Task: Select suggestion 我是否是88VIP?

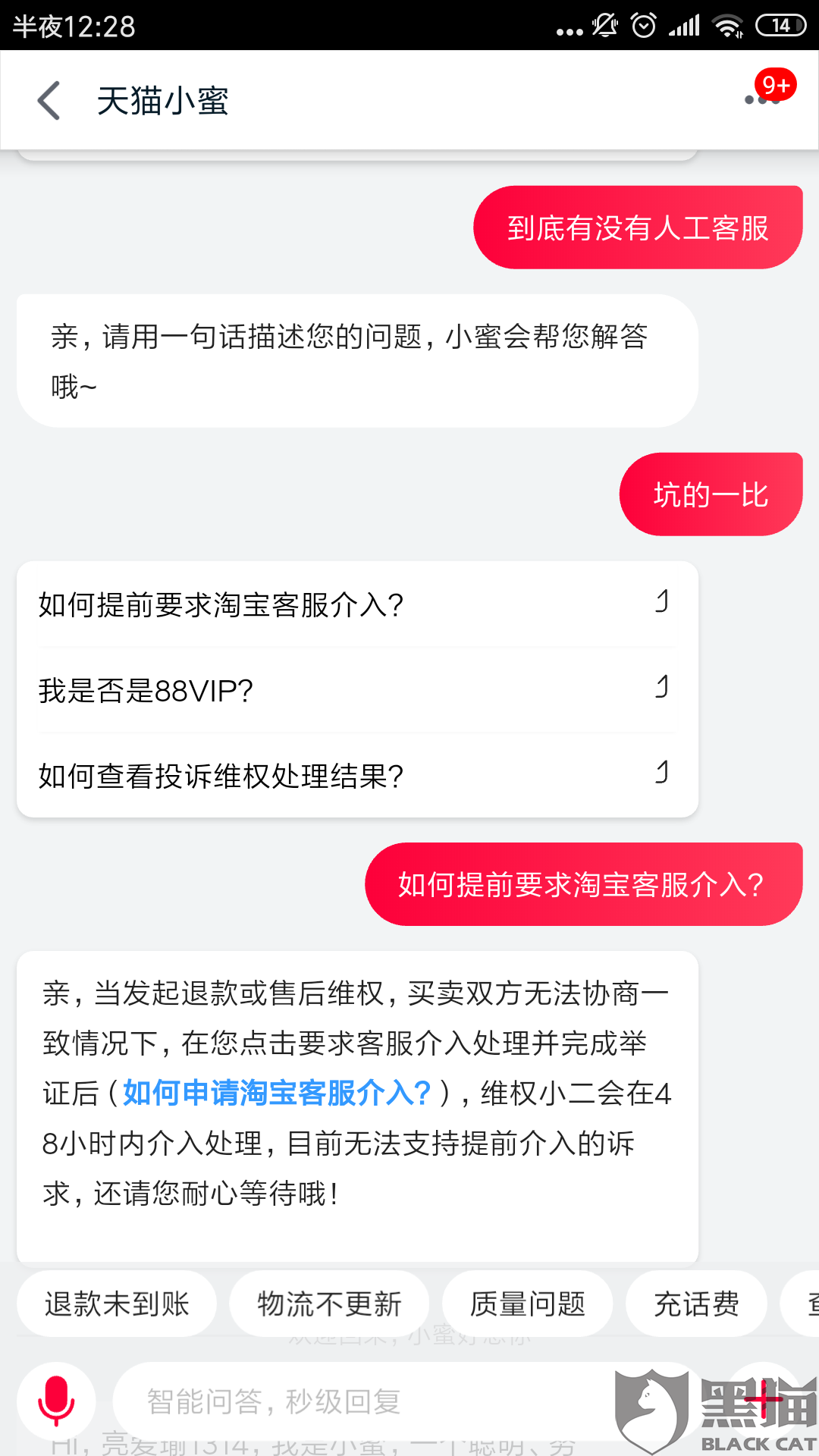Action: tap(356, 691)
